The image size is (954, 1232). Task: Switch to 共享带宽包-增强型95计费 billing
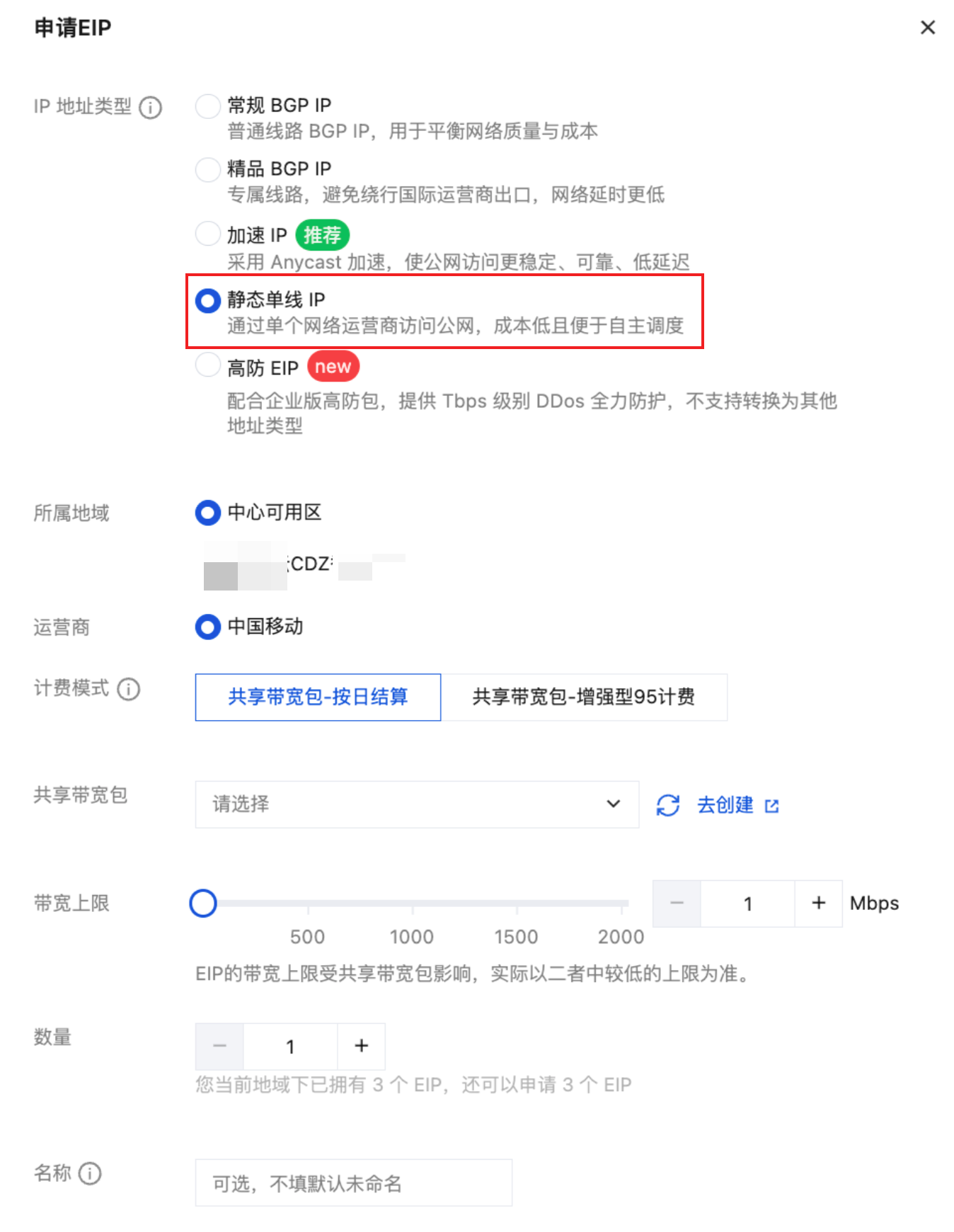pos(584,697)
